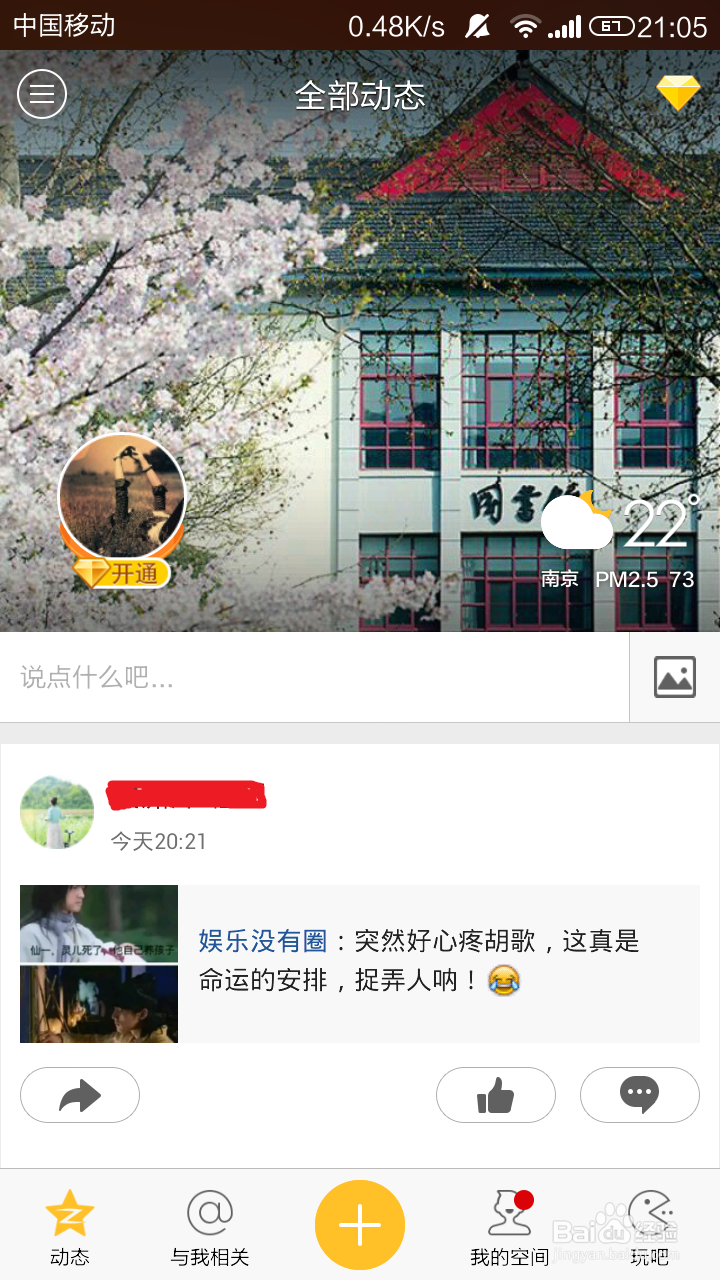Like the post with thumbs-up icon
Image resolution: width=720 pixels, height=1280 pixels.
(496, 1094)
